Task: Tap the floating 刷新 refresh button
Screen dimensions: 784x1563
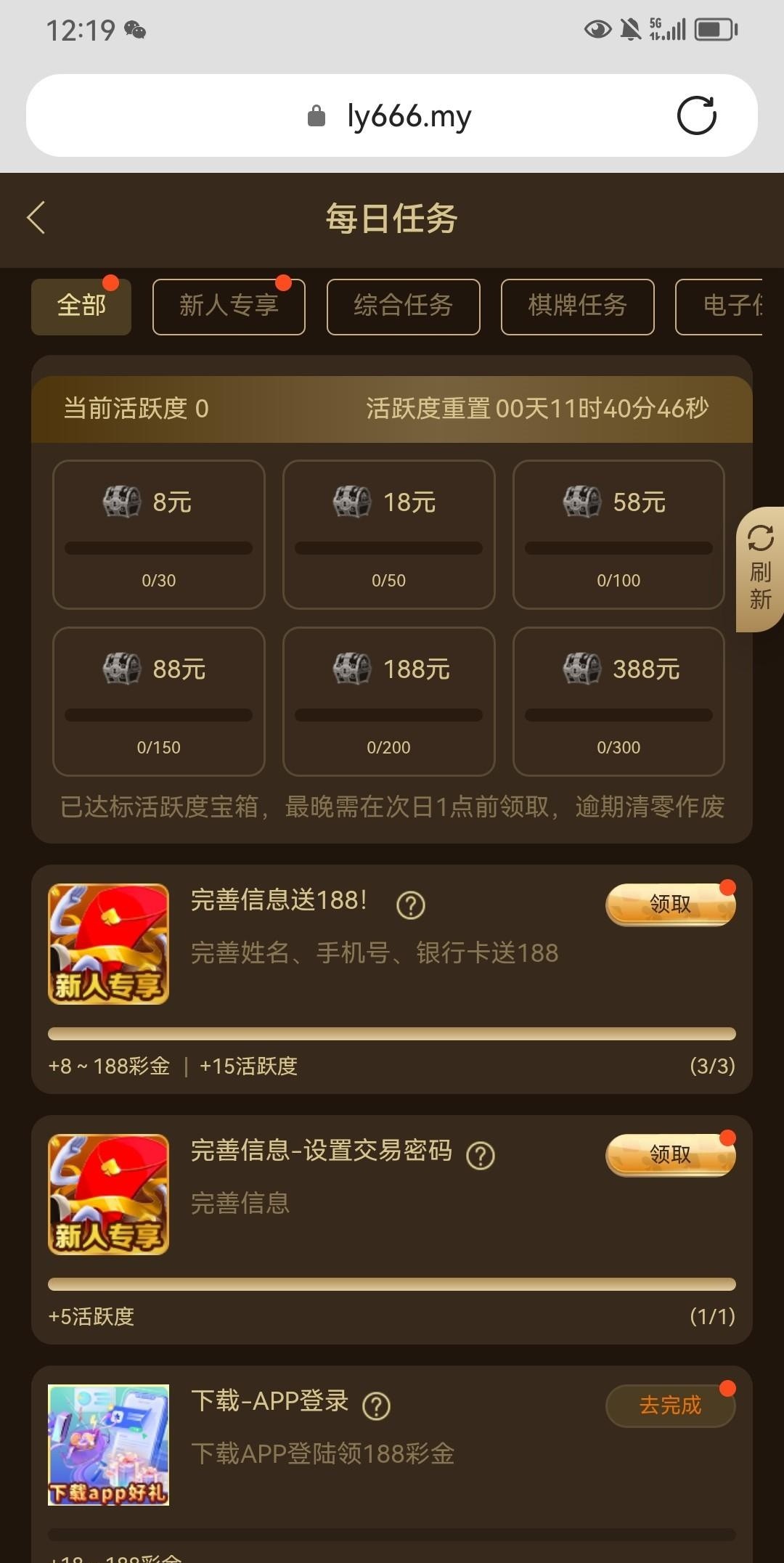Action: 760,569
